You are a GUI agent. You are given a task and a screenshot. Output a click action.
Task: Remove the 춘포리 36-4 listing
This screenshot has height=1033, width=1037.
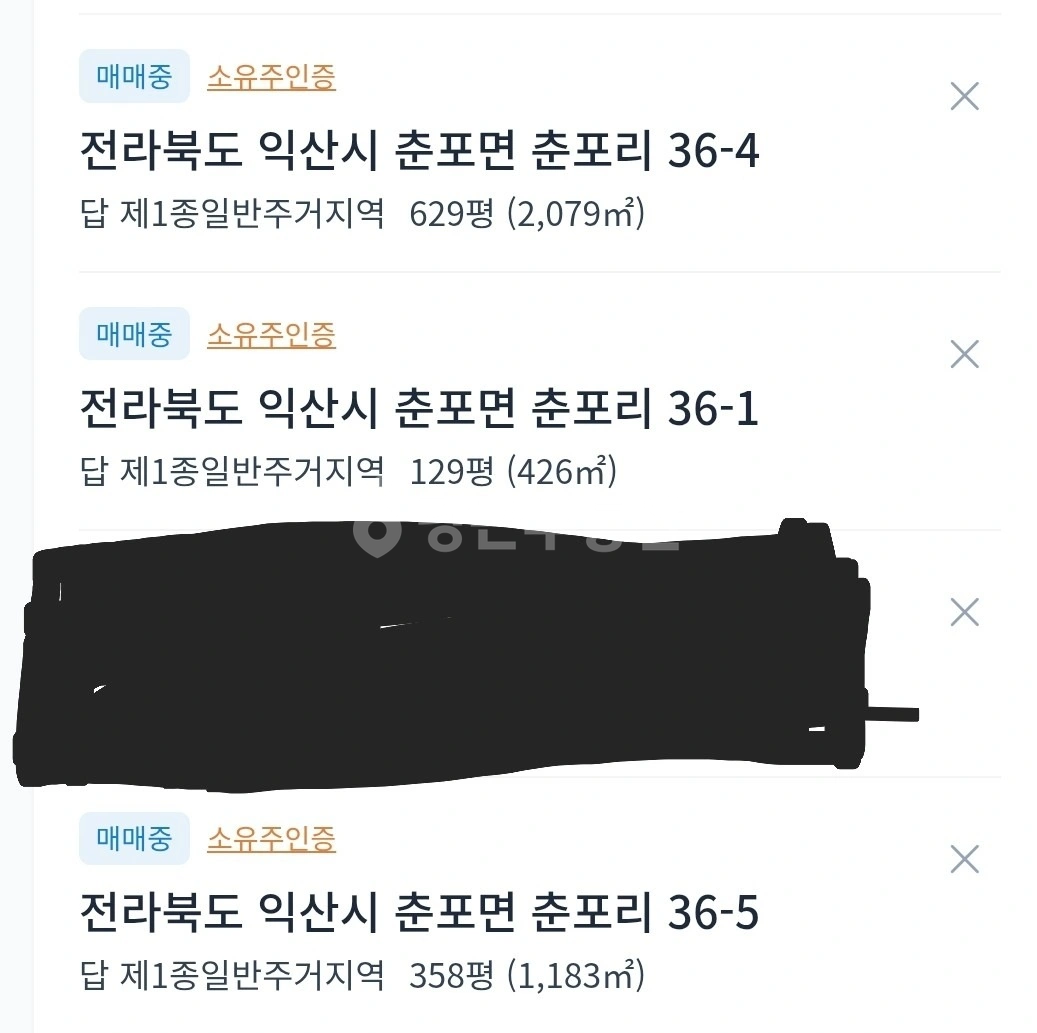tap(964, 97)
